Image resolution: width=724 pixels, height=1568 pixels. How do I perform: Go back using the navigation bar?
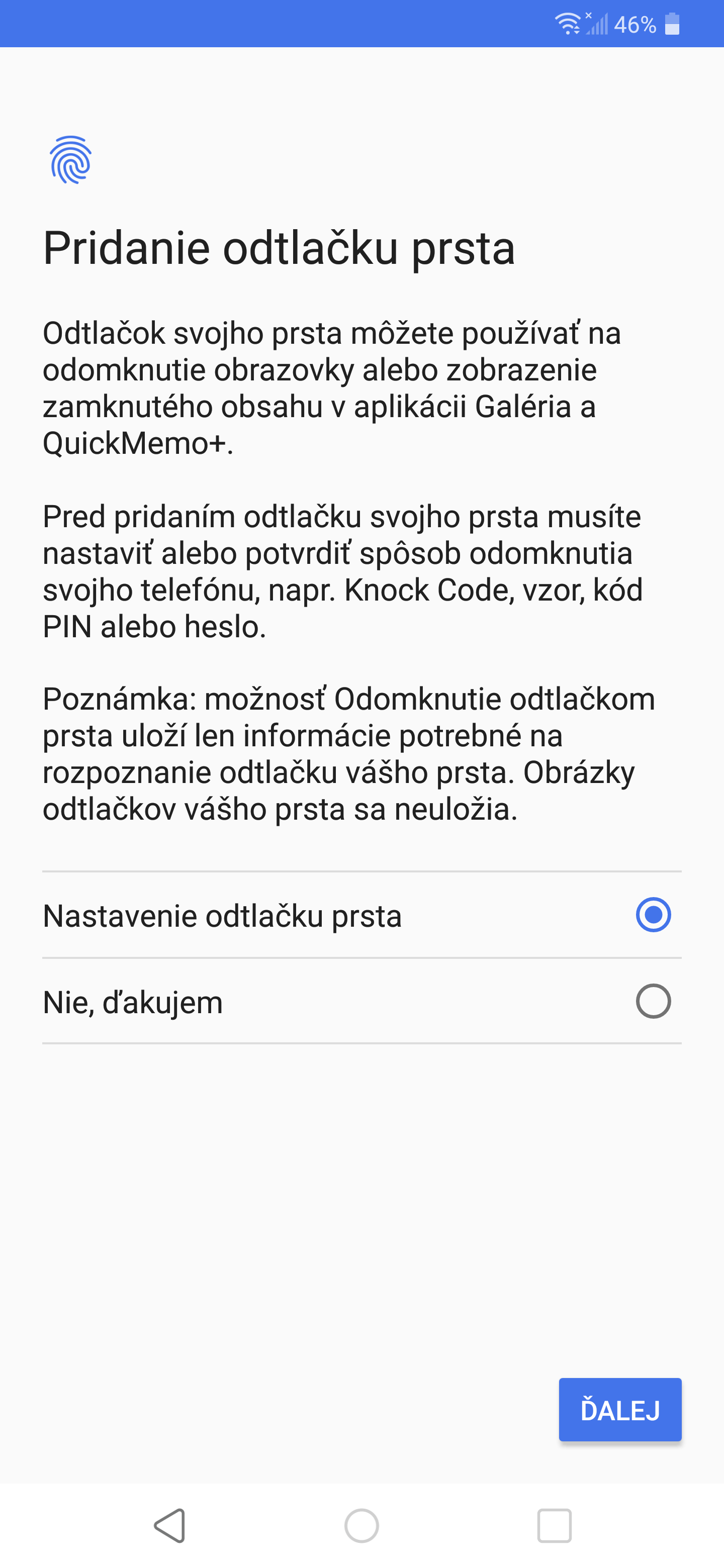170,1526
